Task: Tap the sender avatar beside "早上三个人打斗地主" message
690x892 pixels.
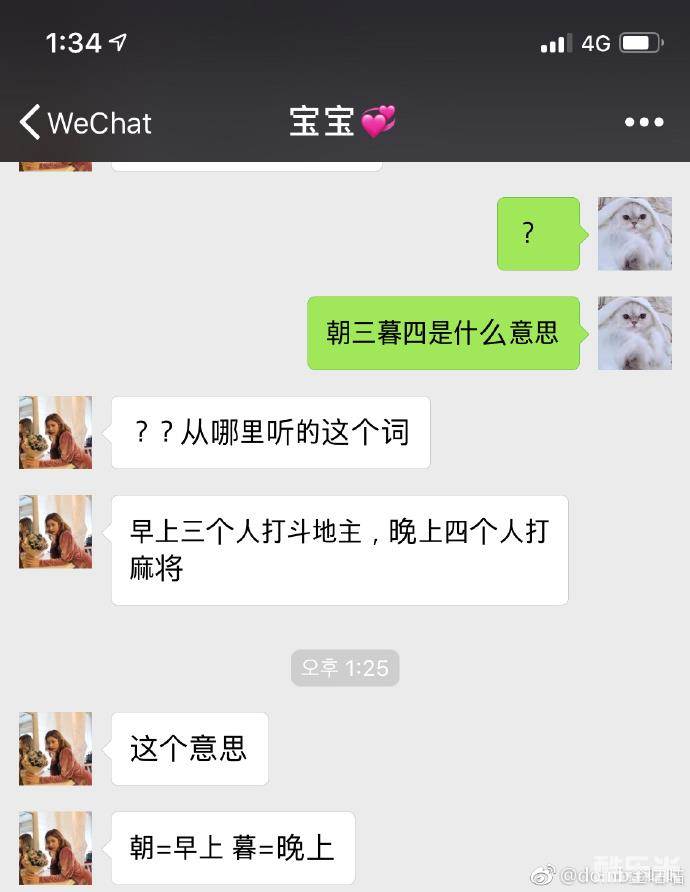Action: click(x=55, y=532)
